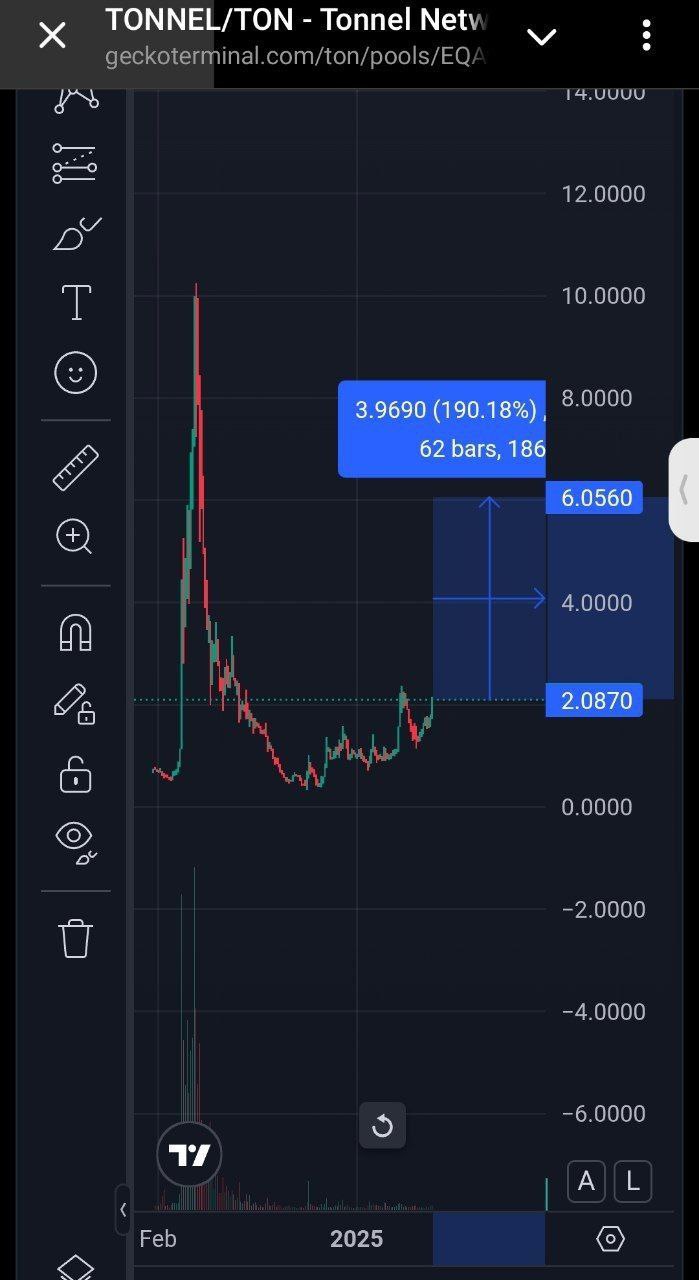Activate the zoom in tool
699x1280 pixels.
coord(75,537)
